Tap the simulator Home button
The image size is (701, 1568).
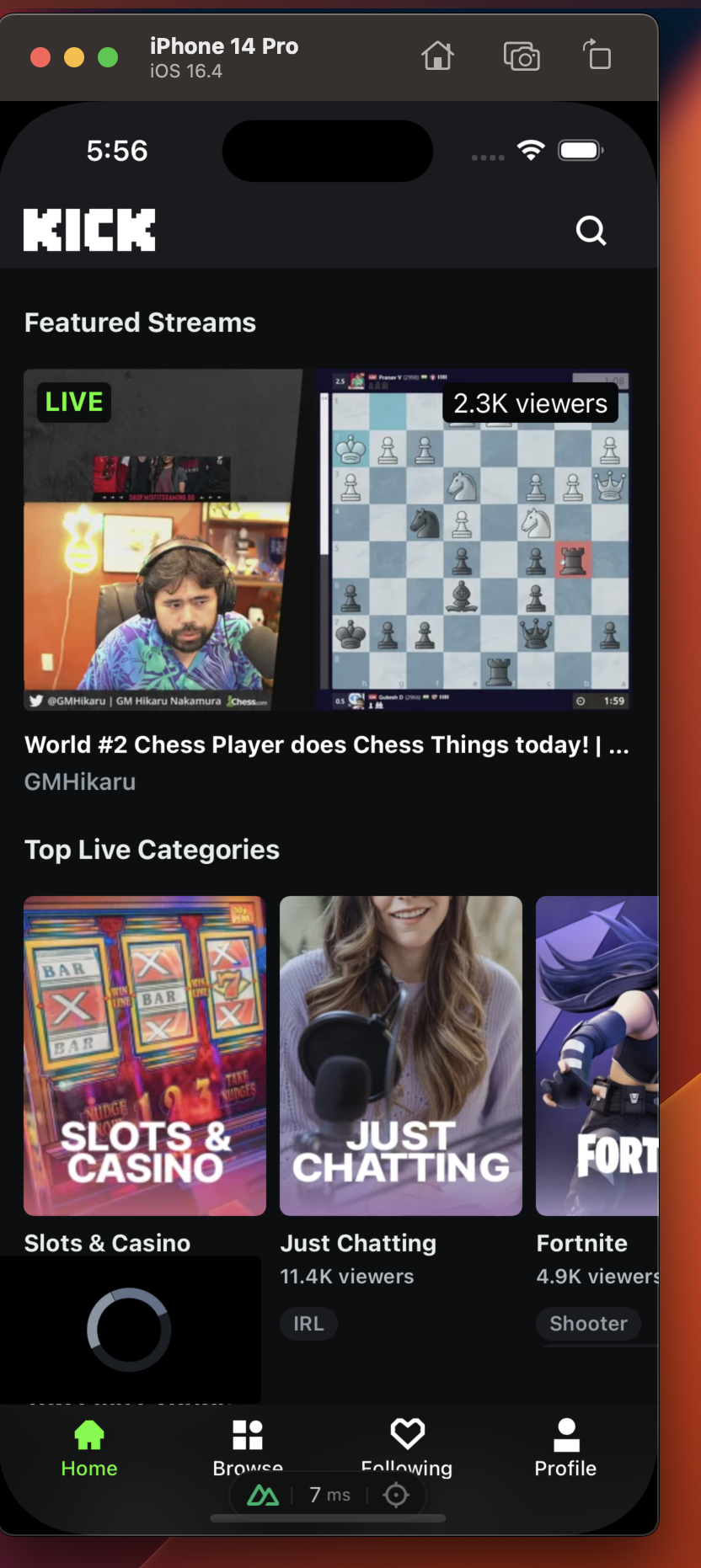click(437, 56)
